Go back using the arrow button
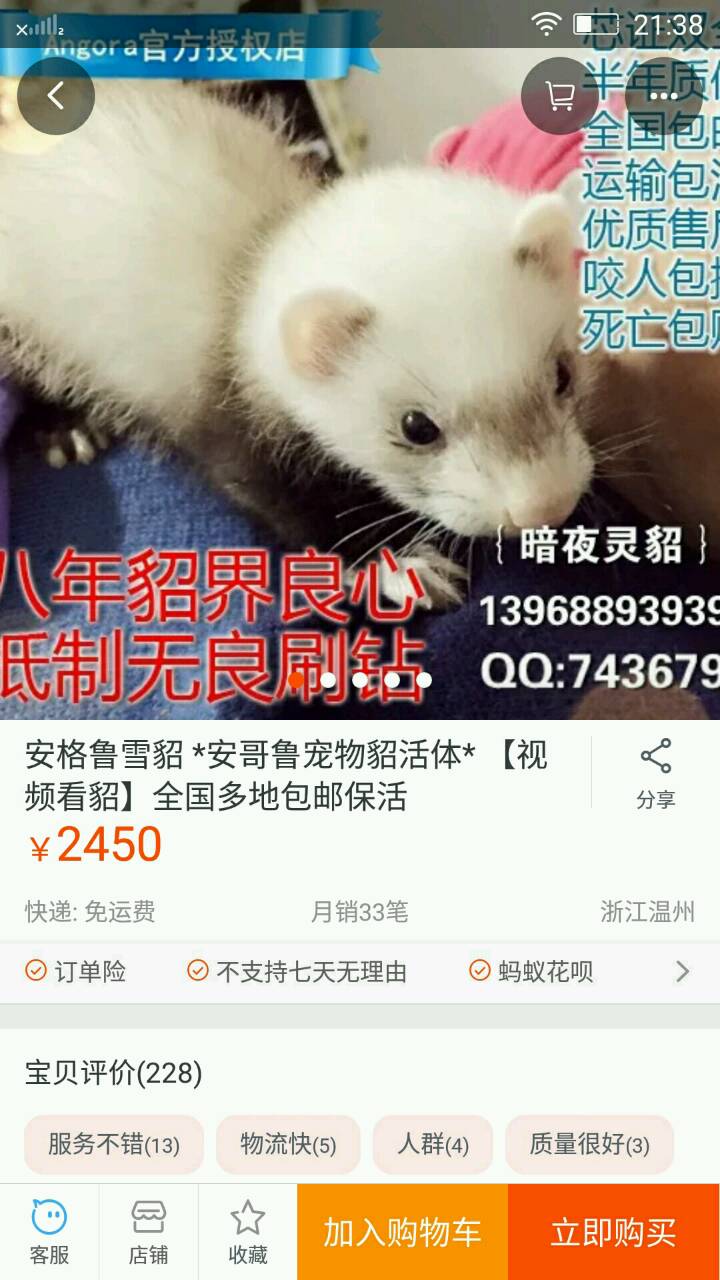Viewport: 720px width, 1280px height. point(56,96)
